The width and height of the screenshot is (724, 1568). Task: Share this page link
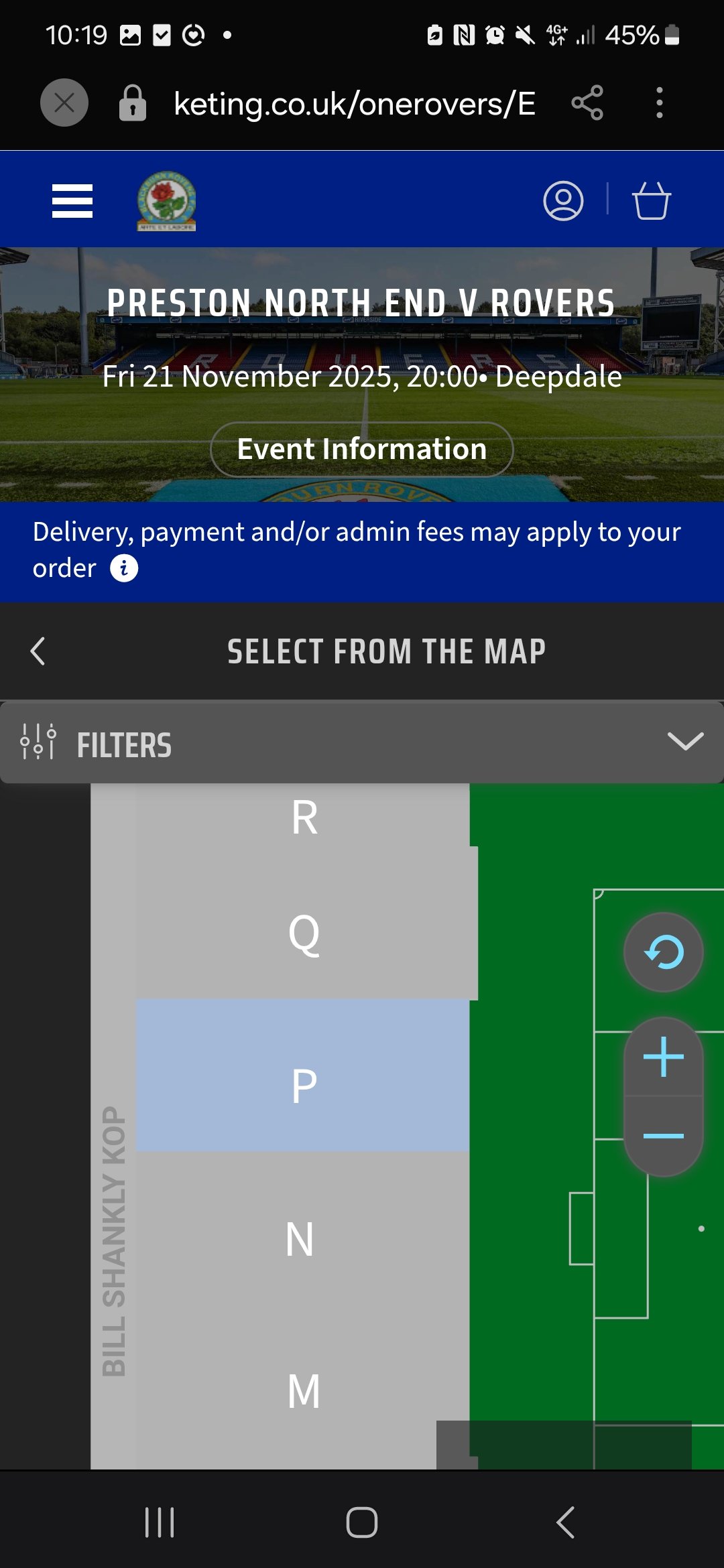[587, 103]
